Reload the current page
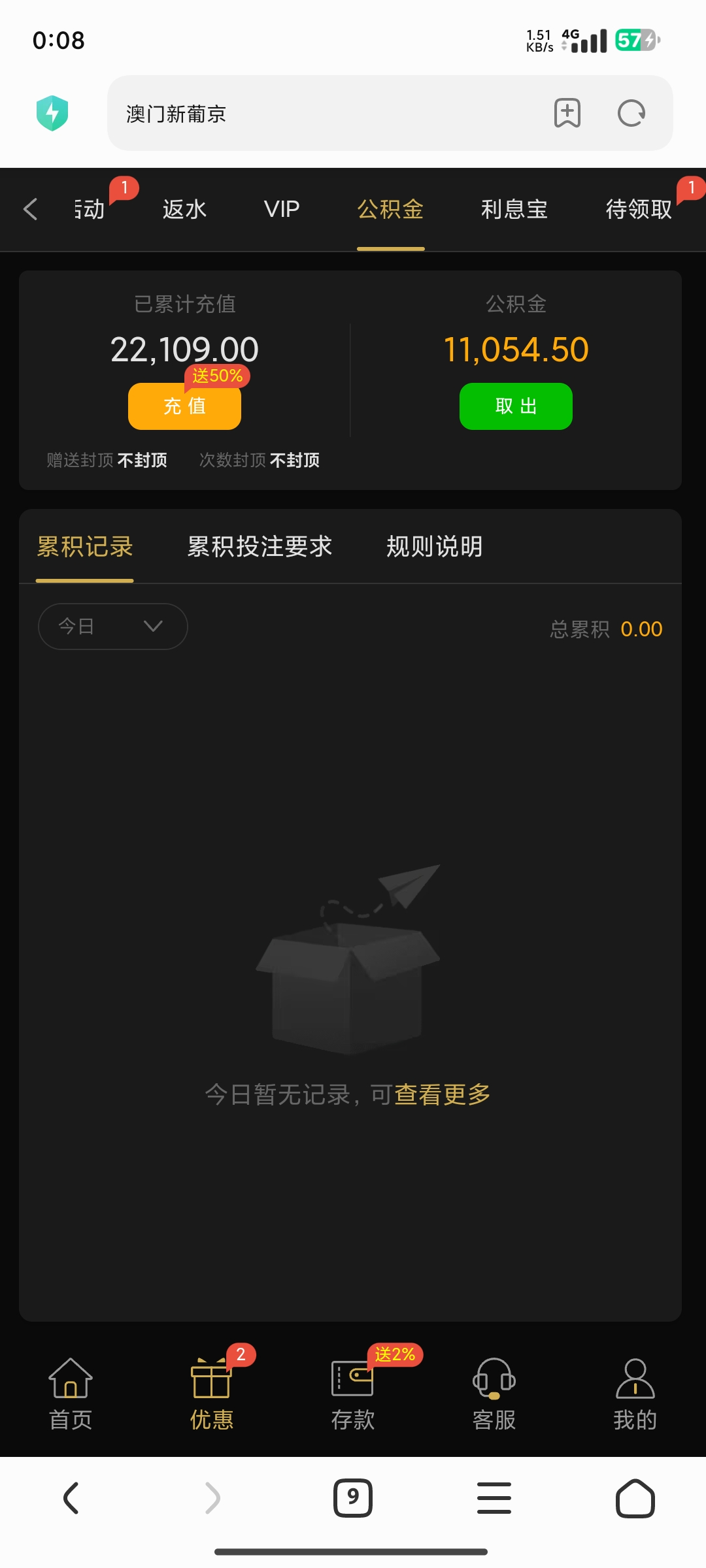The width and height of the screenshot is (706, 1568). click(631, 113)
